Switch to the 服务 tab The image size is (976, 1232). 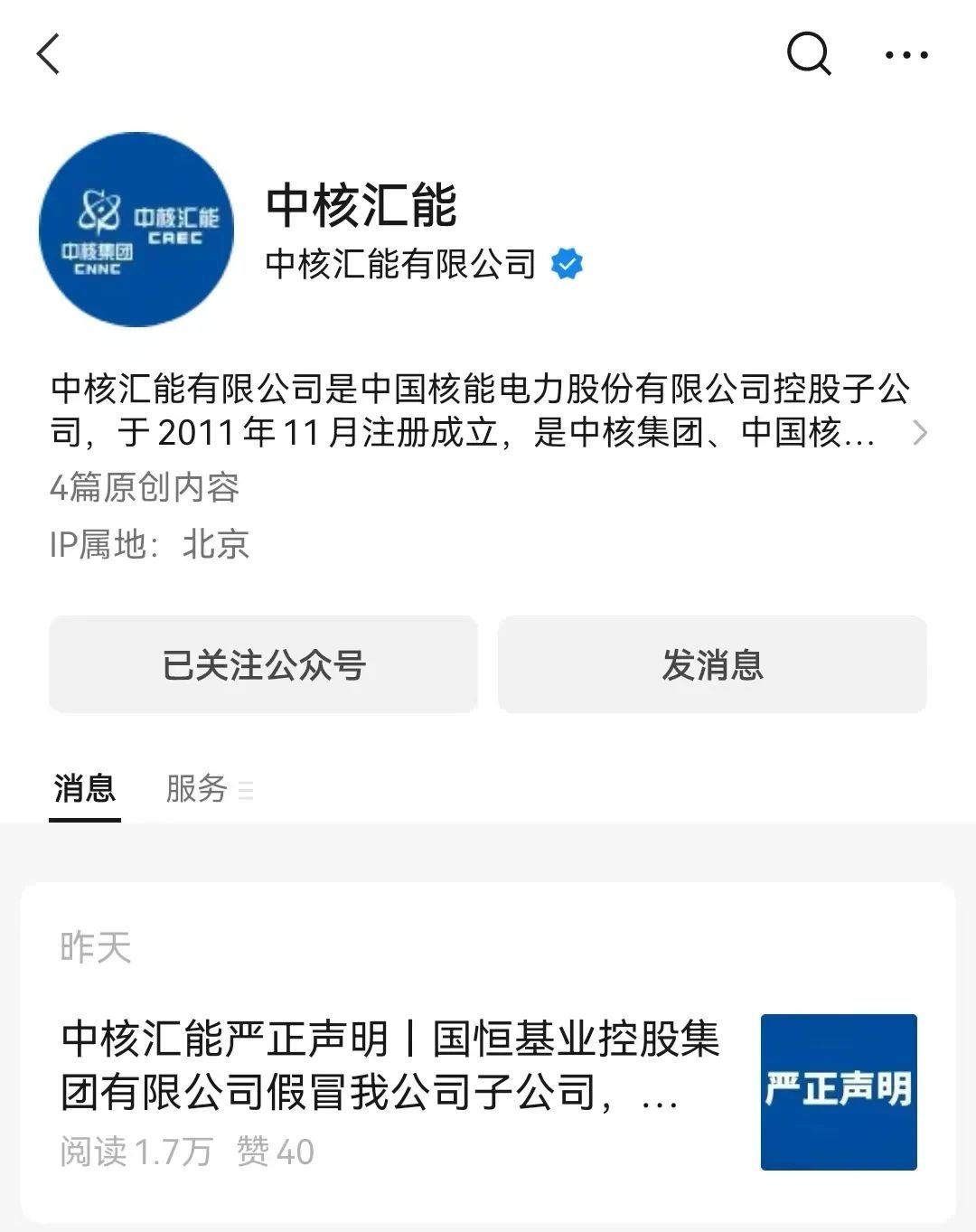point(197,789)
